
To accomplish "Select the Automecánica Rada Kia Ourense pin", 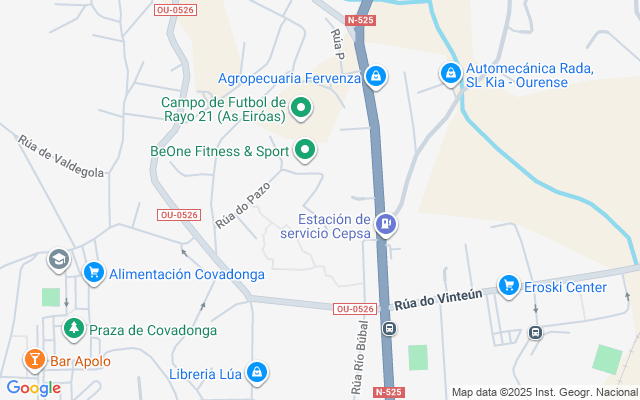I will tap(450, 73).
